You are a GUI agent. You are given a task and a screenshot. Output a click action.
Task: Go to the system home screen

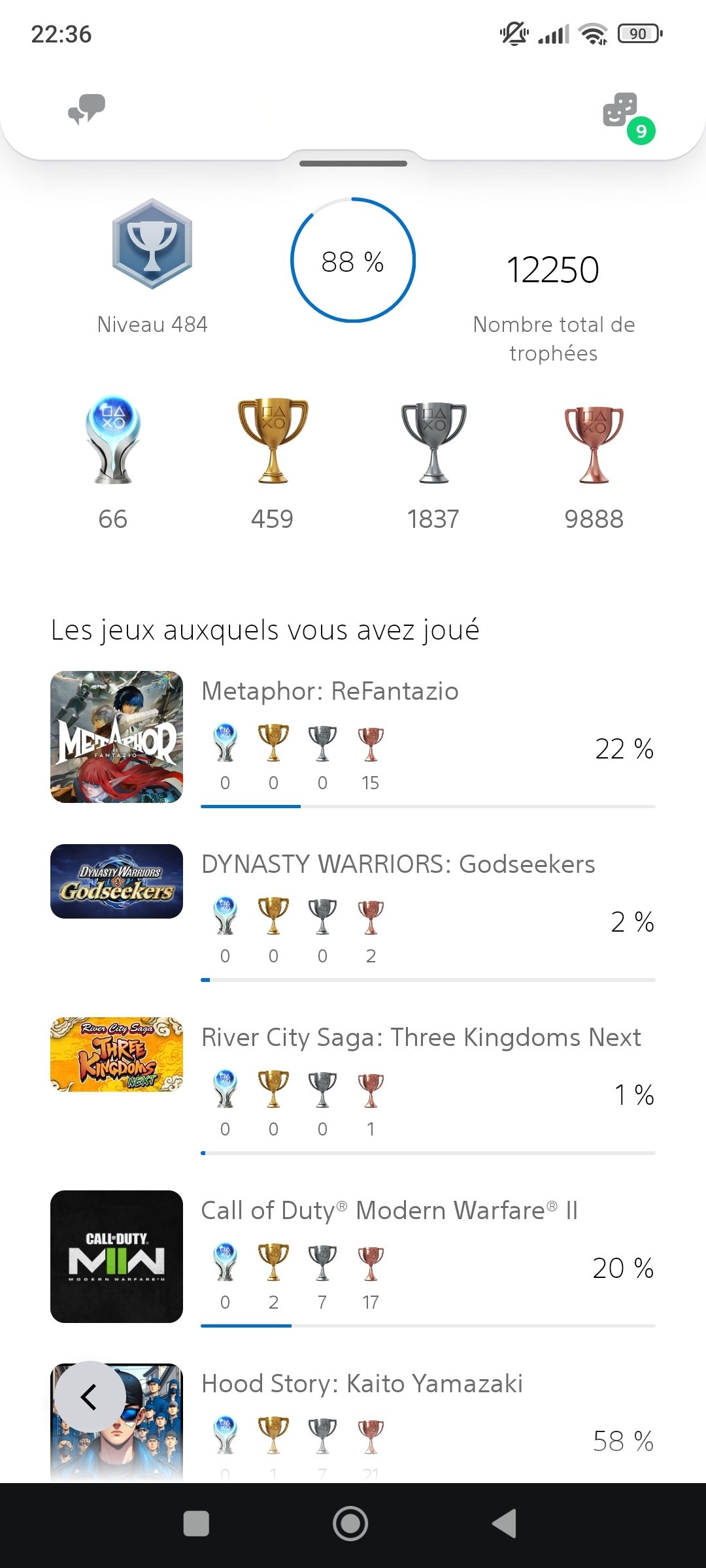pyautogui.click(x=351, y=1524)
